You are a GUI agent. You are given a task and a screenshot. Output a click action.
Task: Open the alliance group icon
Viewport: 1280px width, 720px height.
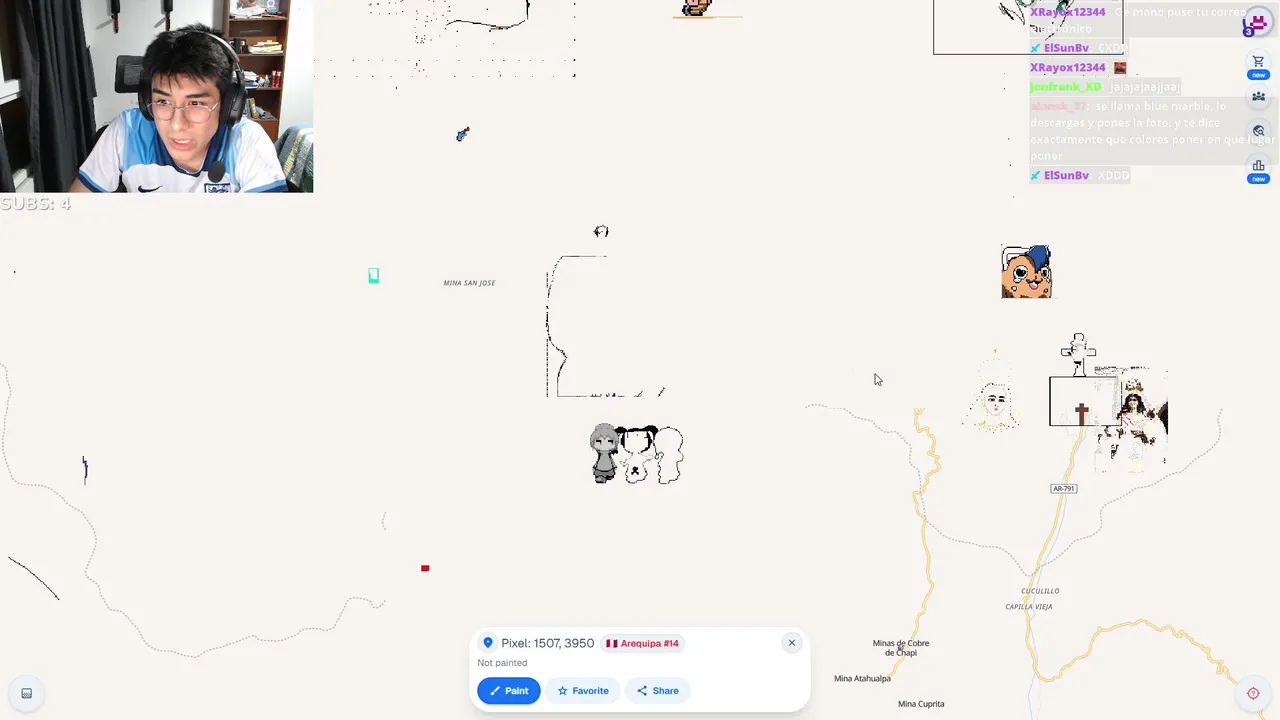1258,97
